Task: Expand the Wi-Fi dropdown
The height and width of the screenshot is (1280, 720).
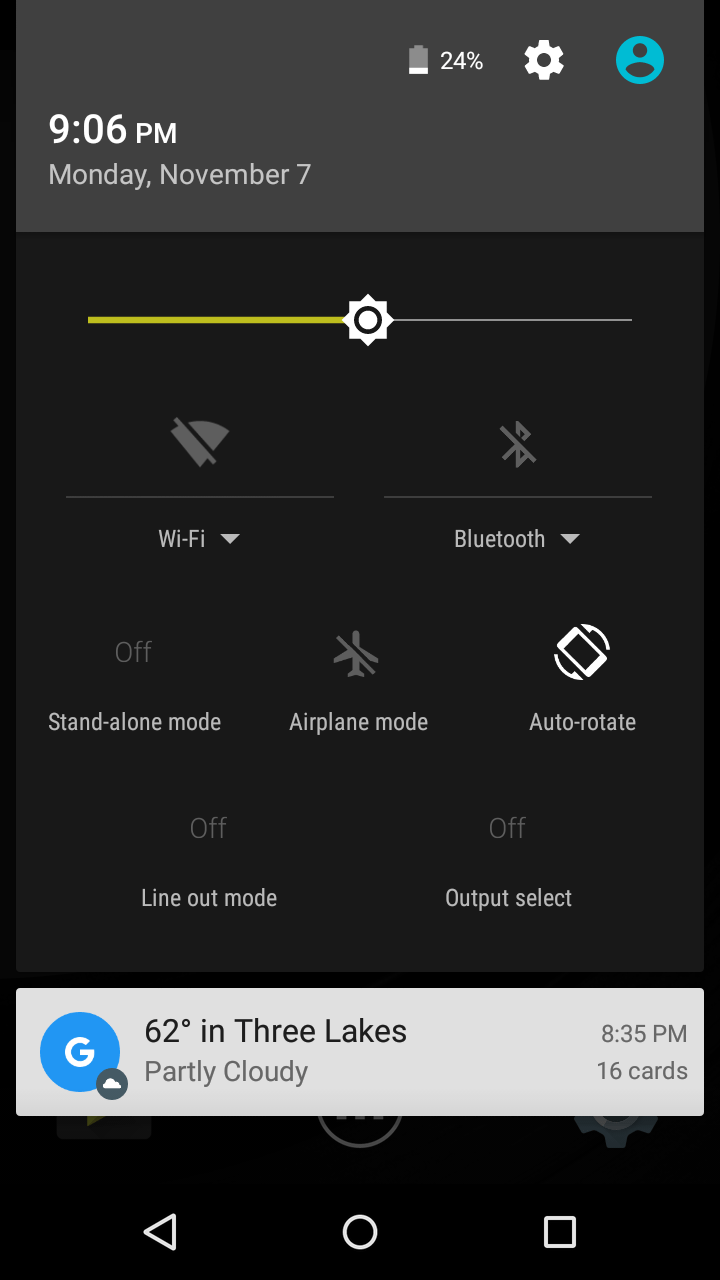Action: [x=199, y=539]
